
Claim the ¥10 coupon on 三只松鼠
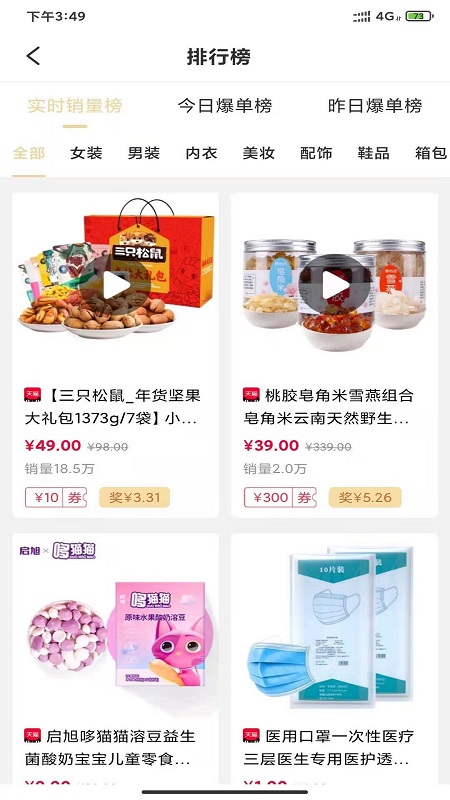(56, 497)
